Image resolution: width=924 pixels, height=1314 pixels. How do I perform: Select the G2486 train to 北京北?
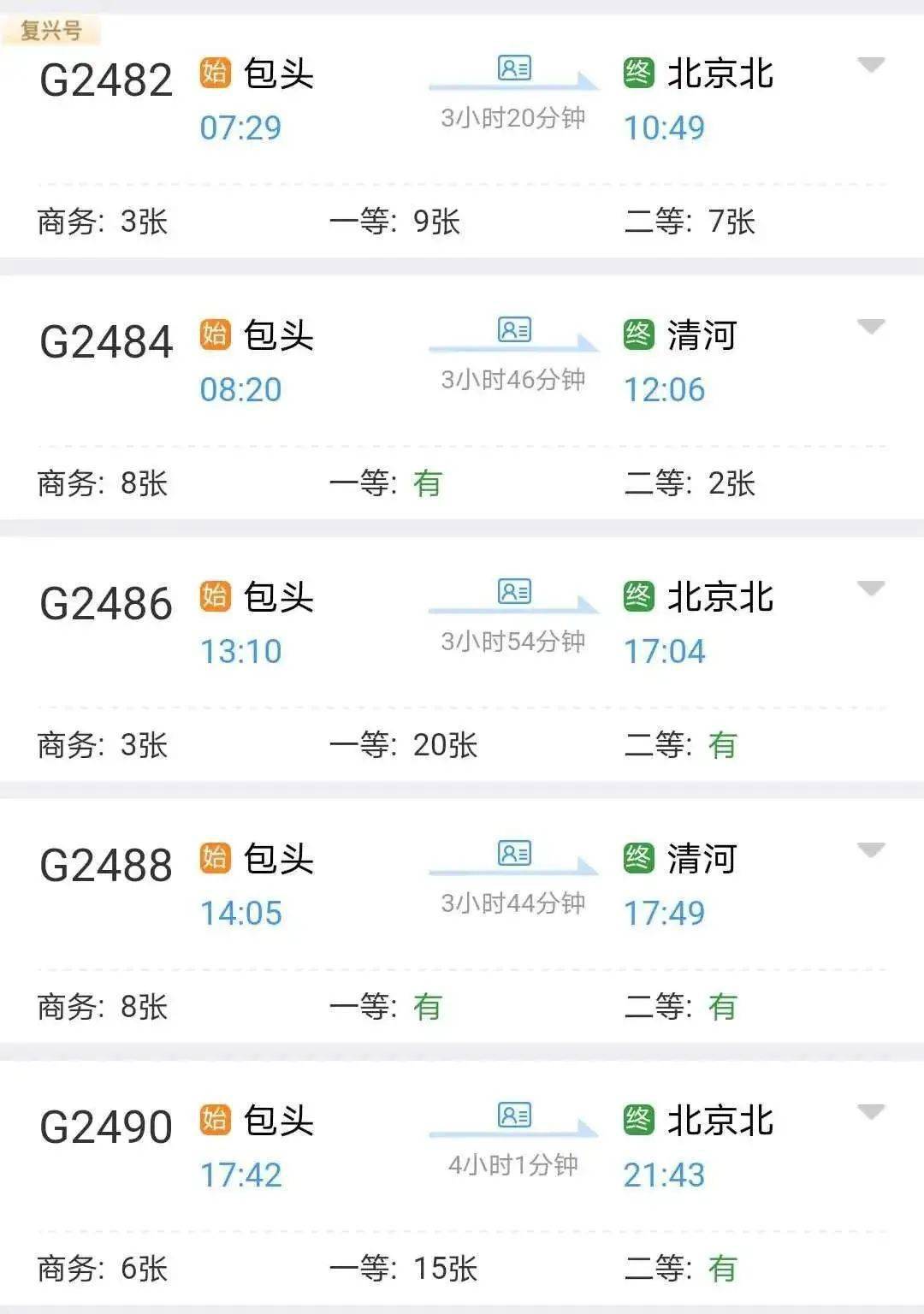point(106,604)
